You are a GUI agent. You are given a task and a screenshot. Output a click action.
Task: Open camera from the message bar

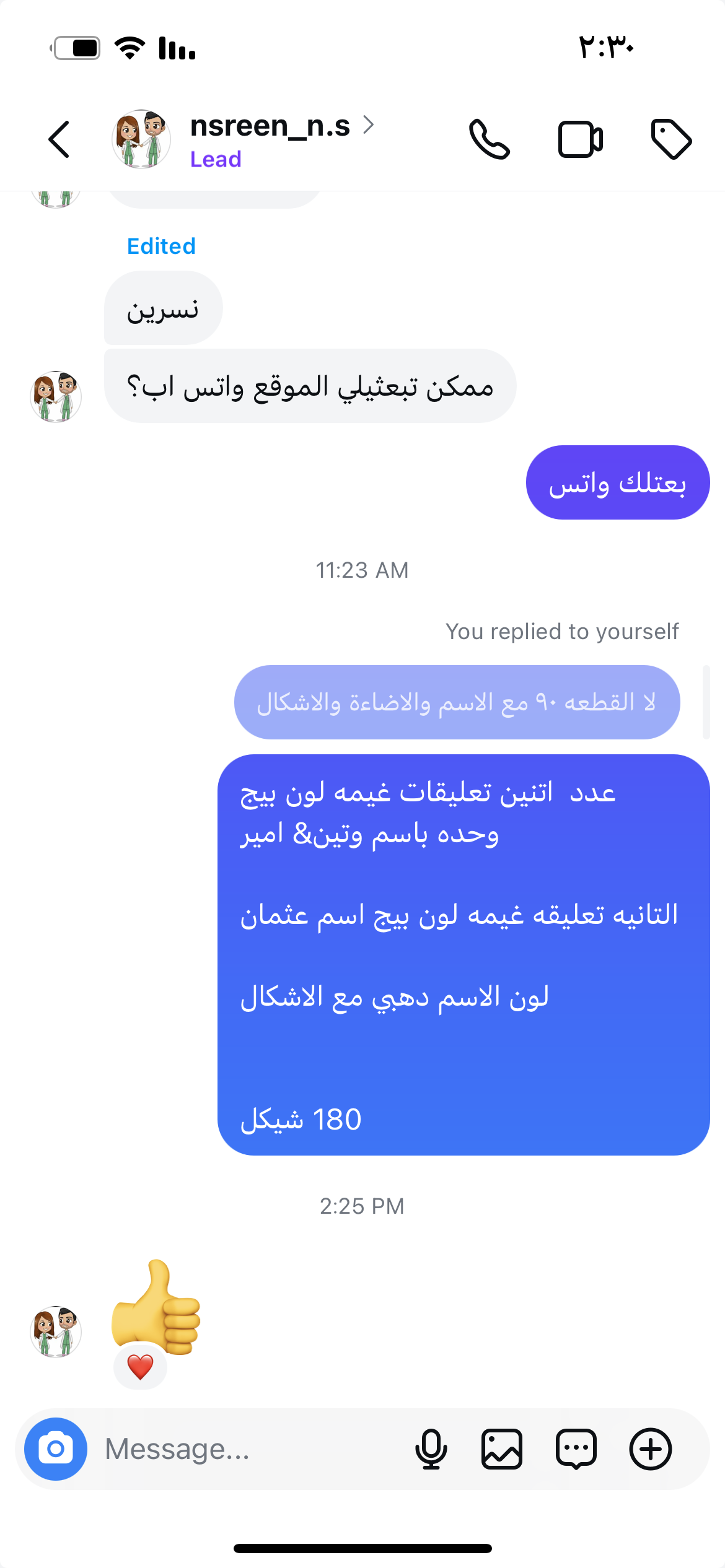tap(56, 1449)
